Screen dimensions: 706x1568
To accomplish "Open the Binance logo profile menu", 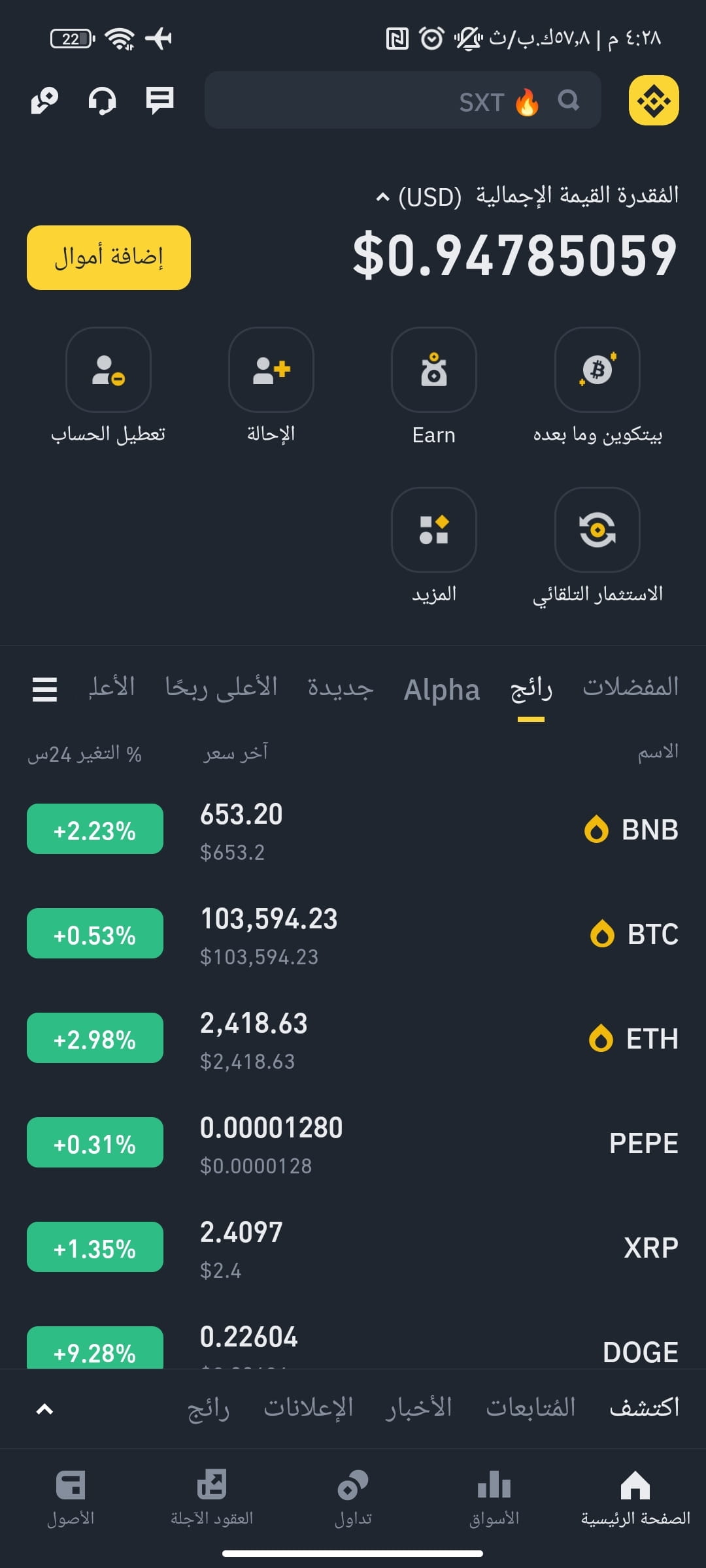I will tap(654, 101).
